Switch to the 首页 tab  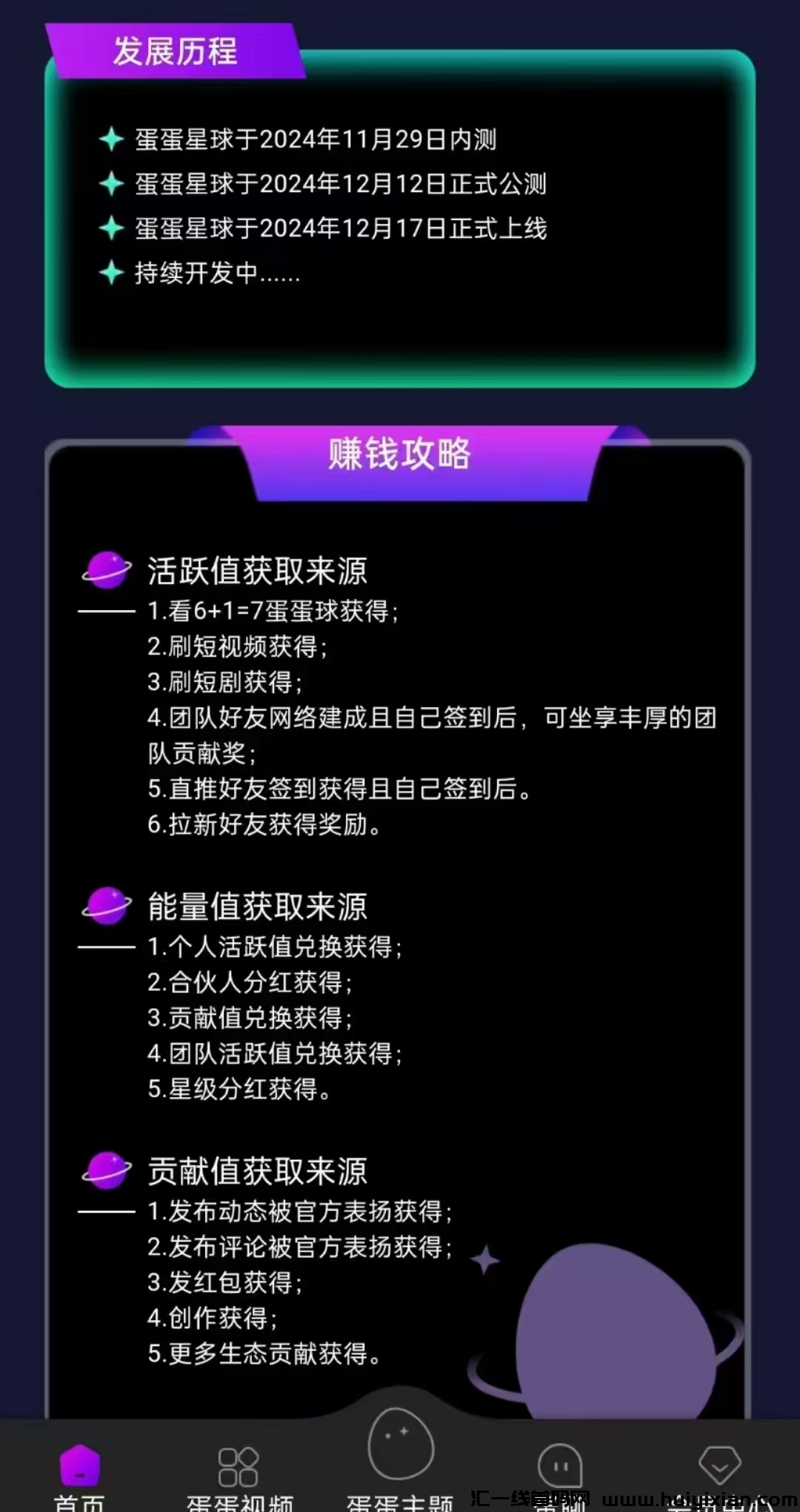click(x=79, y=1473)
